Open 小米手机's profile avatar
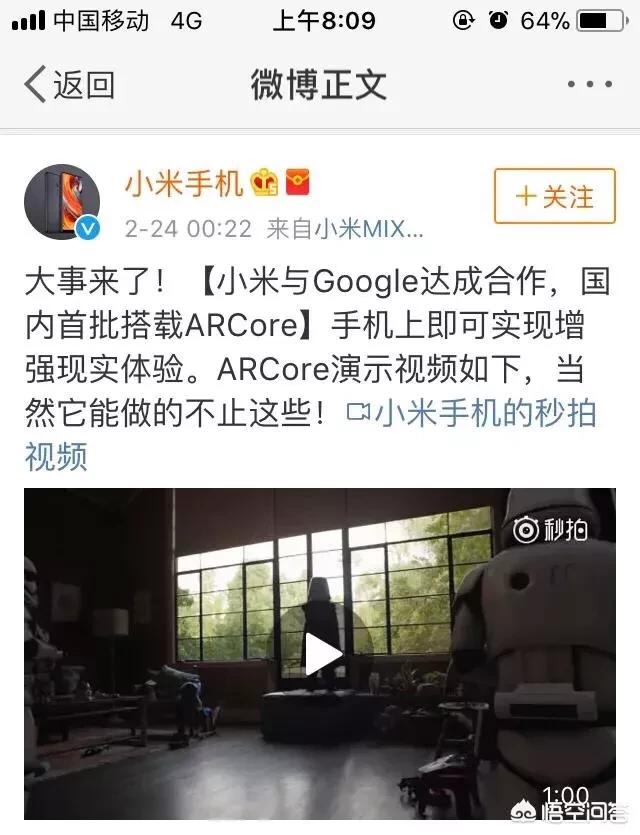The height and width of the screenshot is (835, 640). [x=62, y=202]
